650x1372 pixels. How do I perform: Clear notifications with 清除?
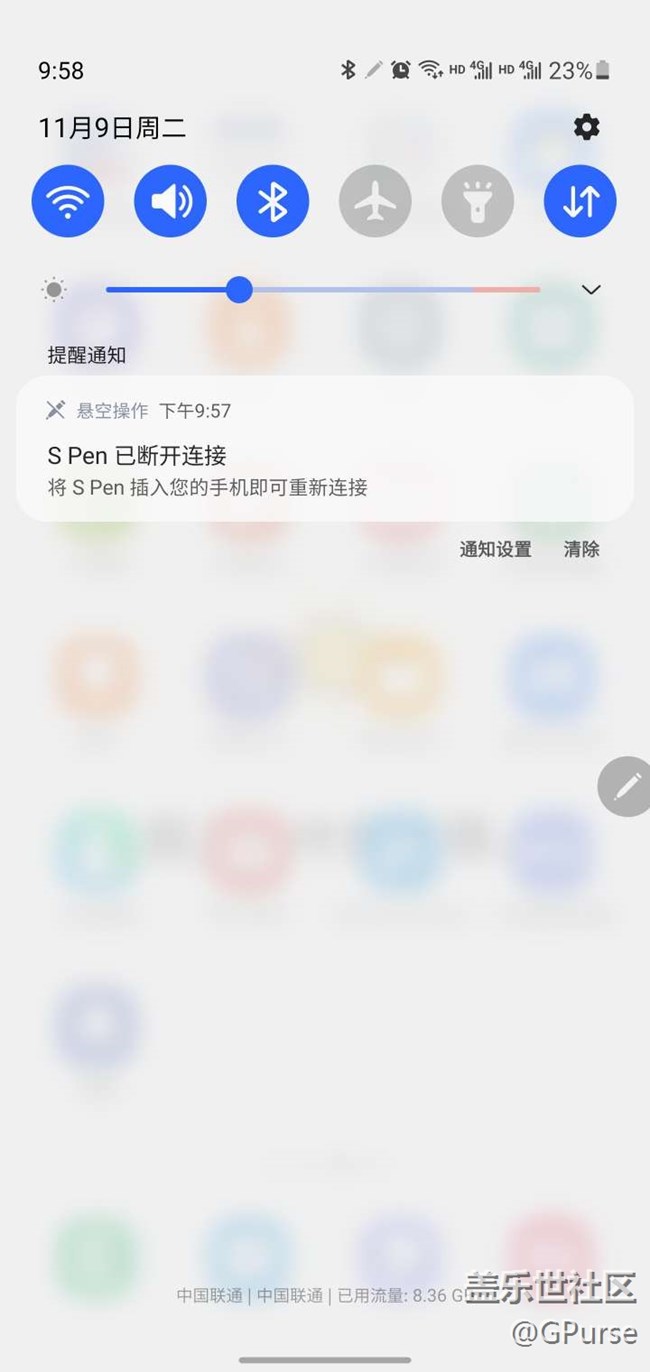coord(581,549)
